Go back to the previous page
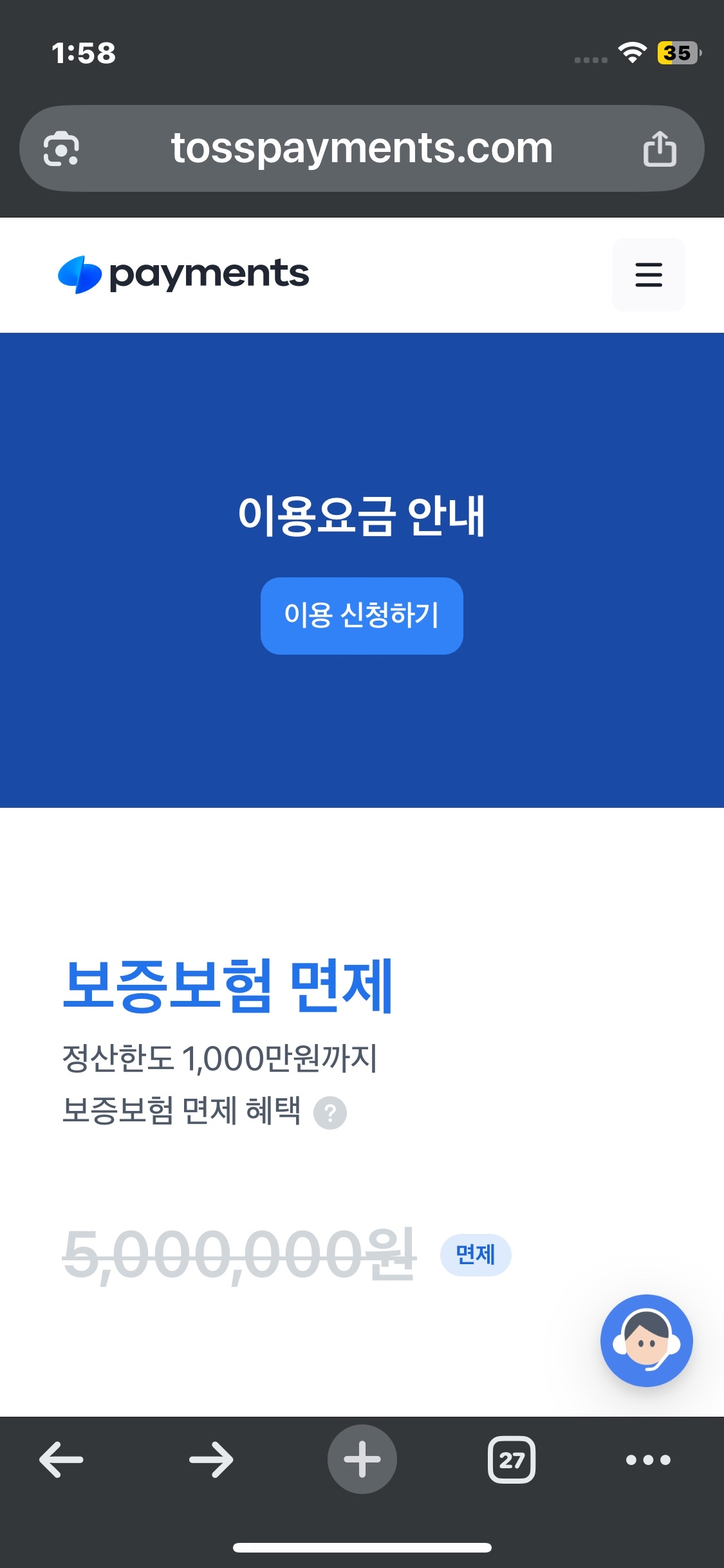Screen dimensions: 724x1568 pyautogui.click(x=61, y=1460)
